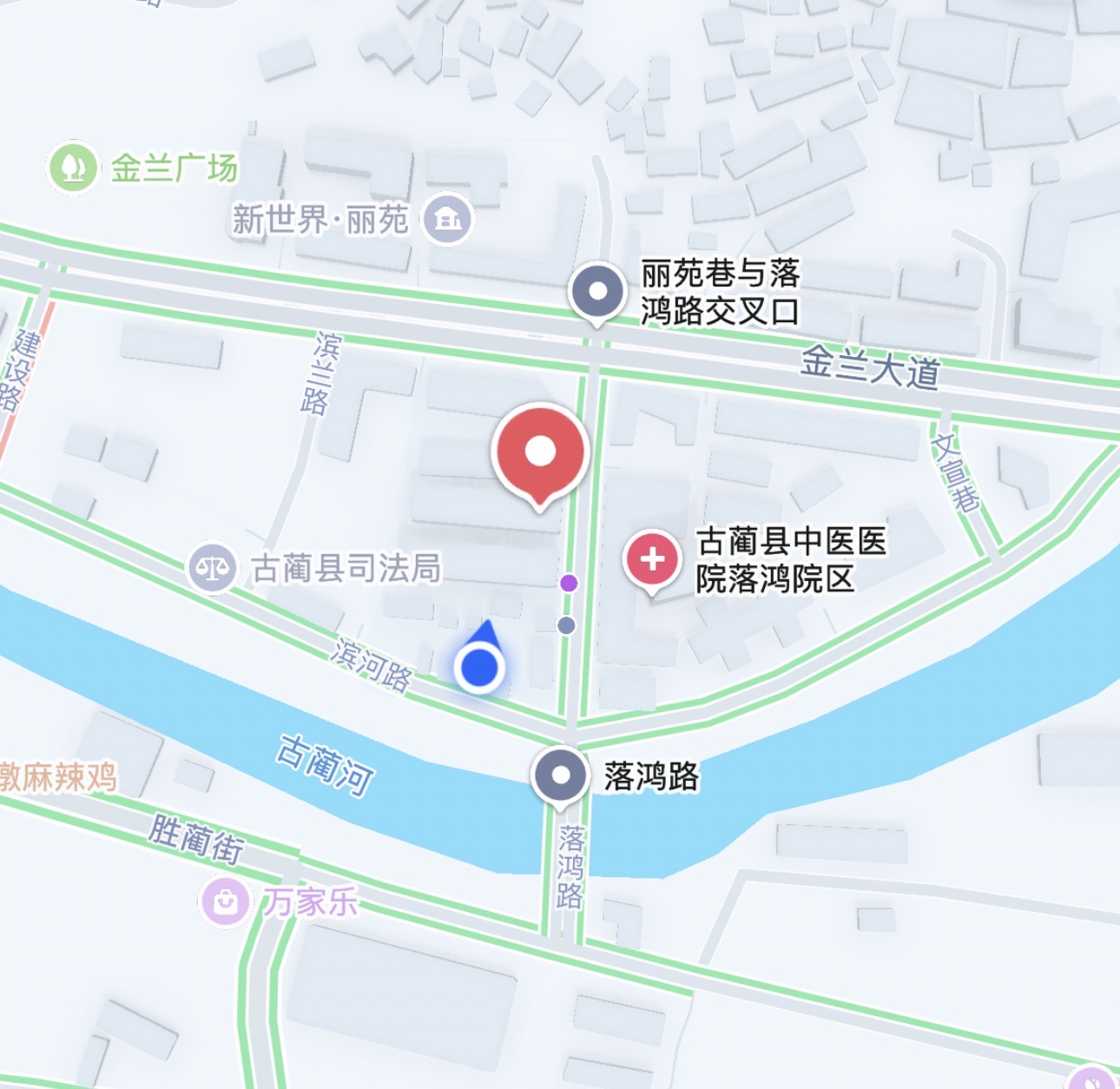Screen dimensions: 1120x1089
Task: Select the purple dot on 落鸿路
Action: pos(569,583)
